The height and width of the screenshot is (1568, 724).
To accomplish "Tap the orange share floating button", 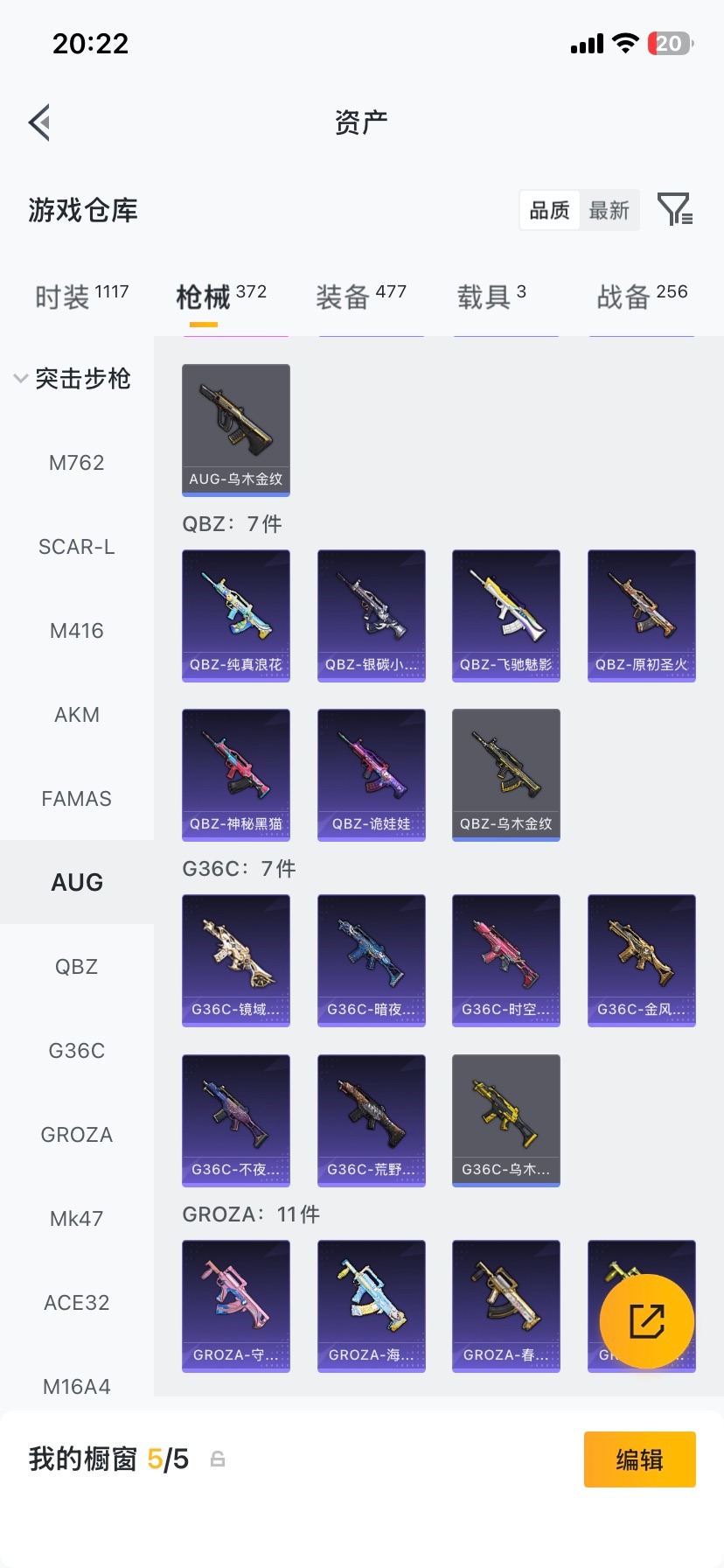I will pos(647,1321).
